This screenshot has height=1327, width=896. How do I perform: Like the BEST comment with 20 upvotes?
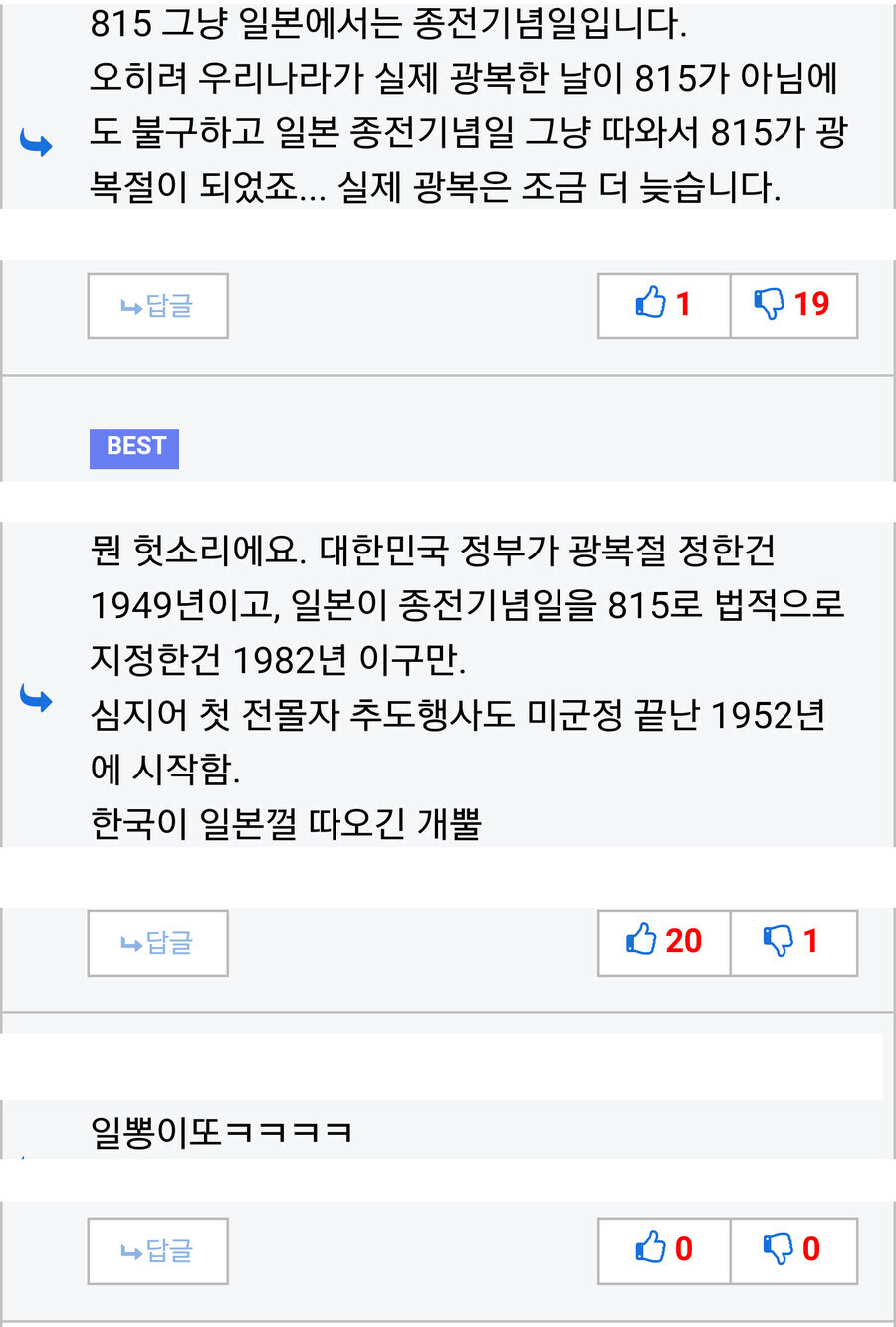[663, 942]
